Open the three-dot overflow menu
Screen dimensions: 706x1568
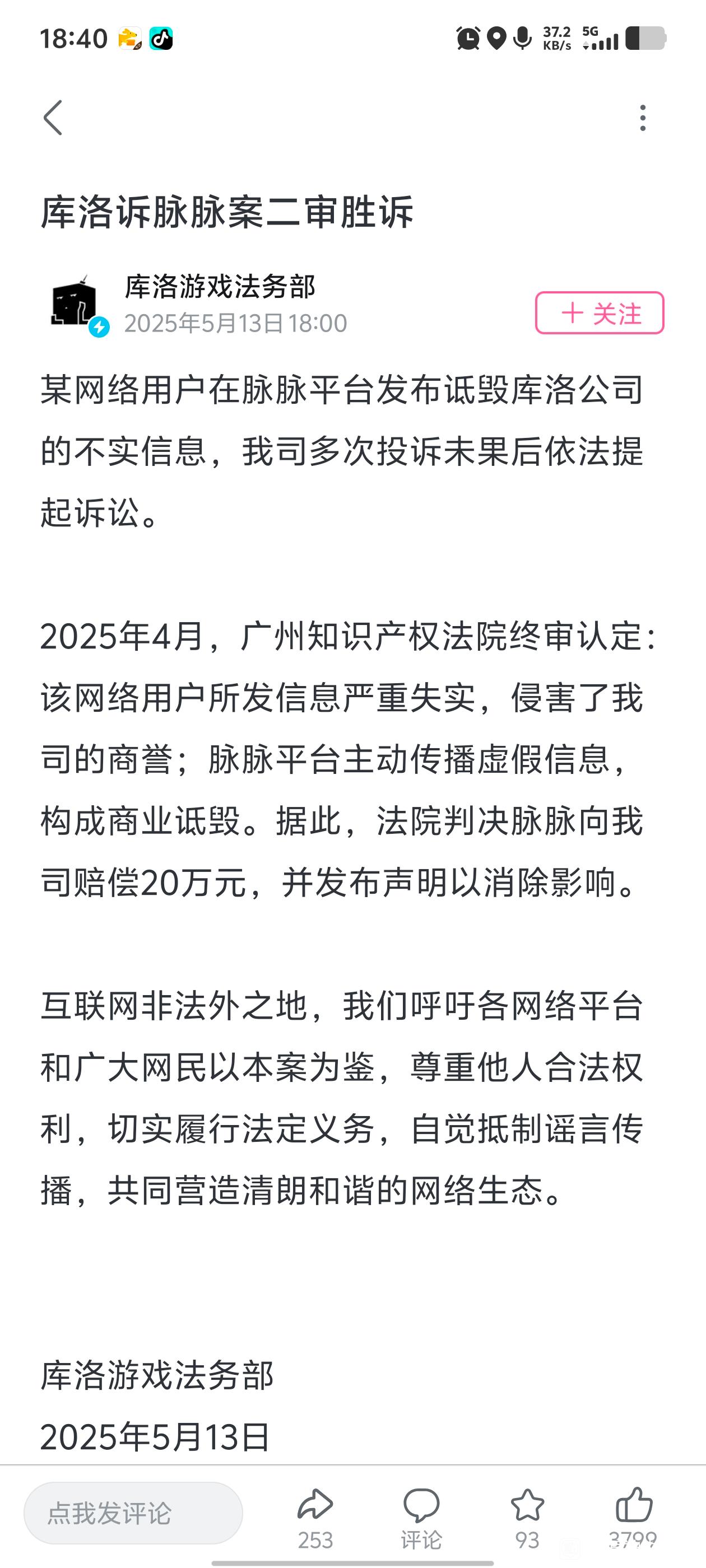(x=643, y=118)
